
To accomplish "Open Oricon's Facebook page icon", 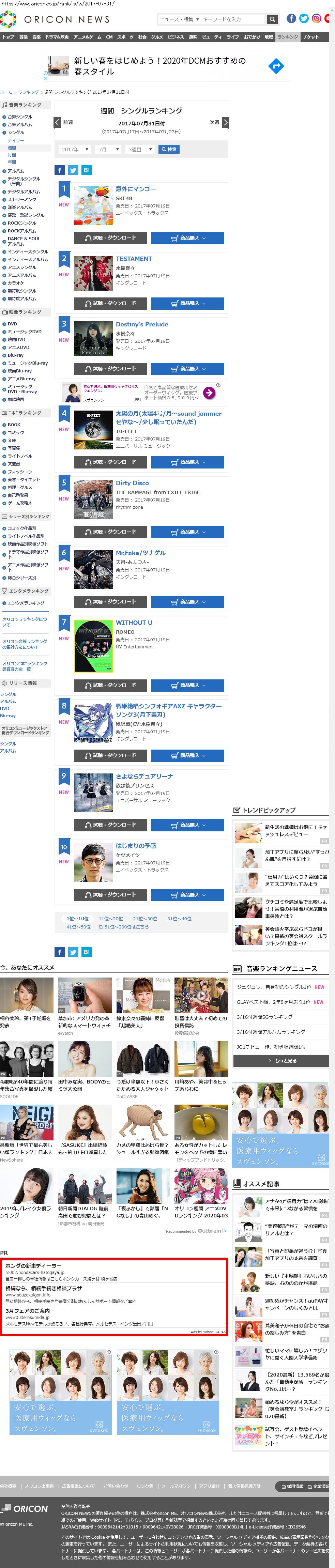I will 291,19.
